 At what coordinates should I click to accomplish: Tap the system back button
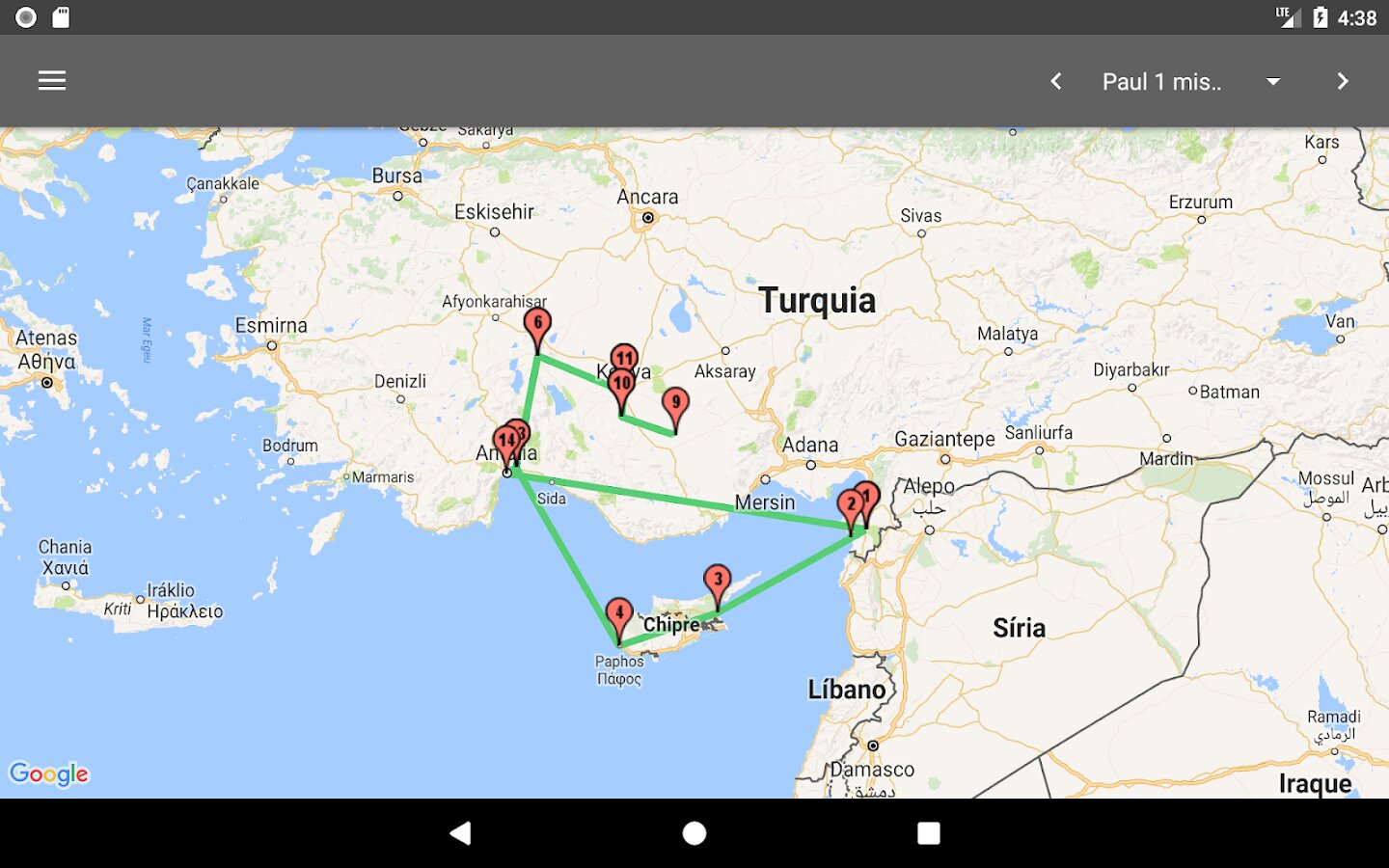pos(461,833)
